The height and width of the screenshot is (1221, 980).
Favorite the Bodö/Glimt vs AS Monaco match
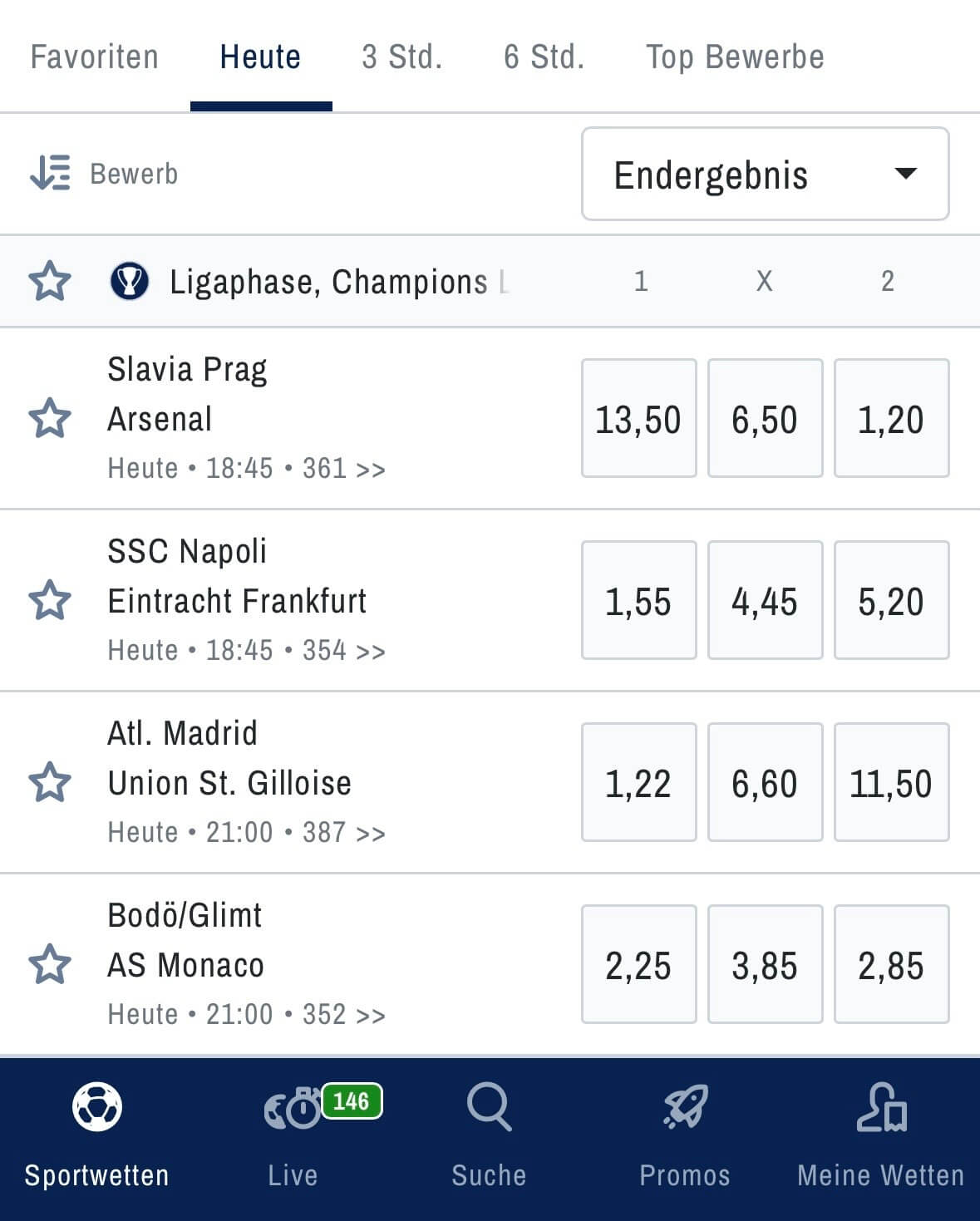(50, 964)
